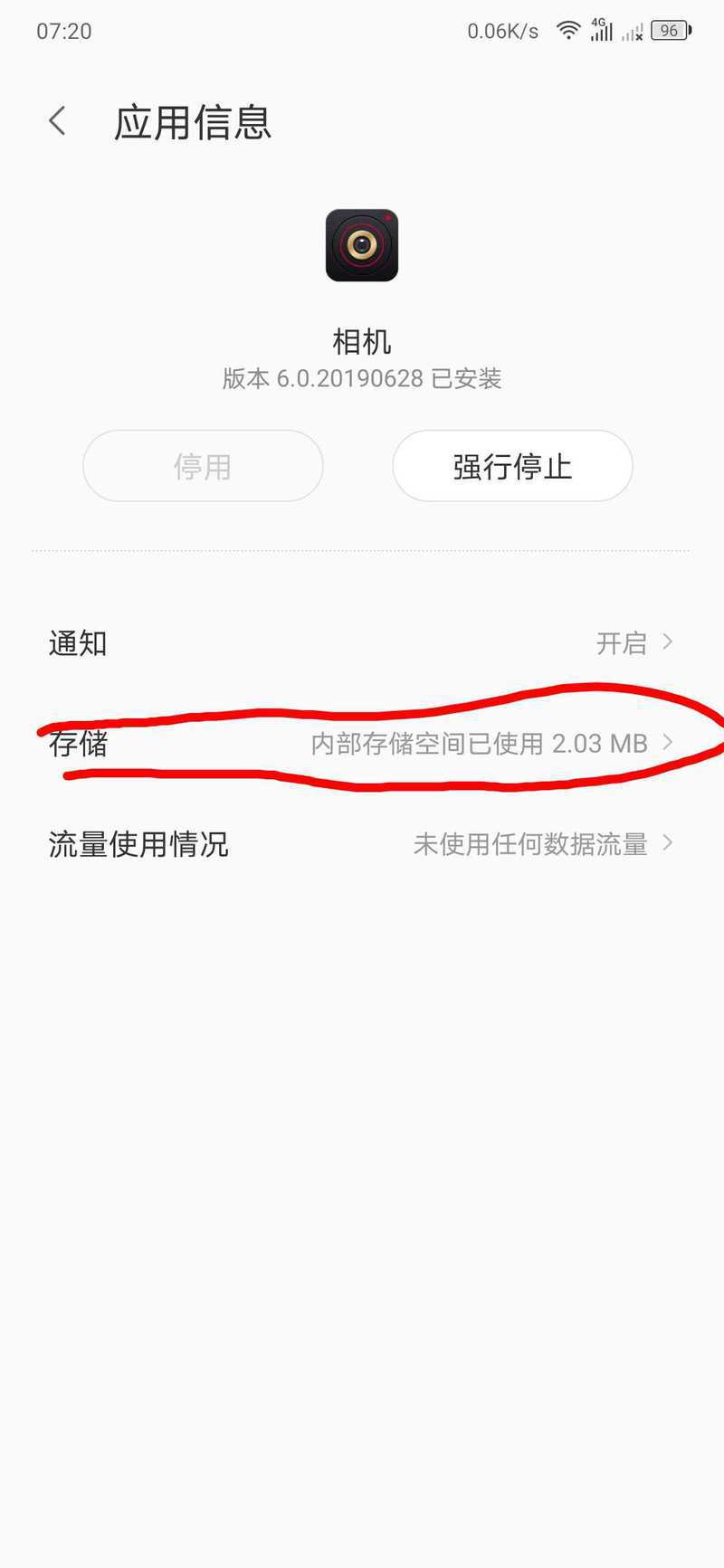View 流量使用情况 data usage
Screen dimensions: 724x1568
click(362, 844)
